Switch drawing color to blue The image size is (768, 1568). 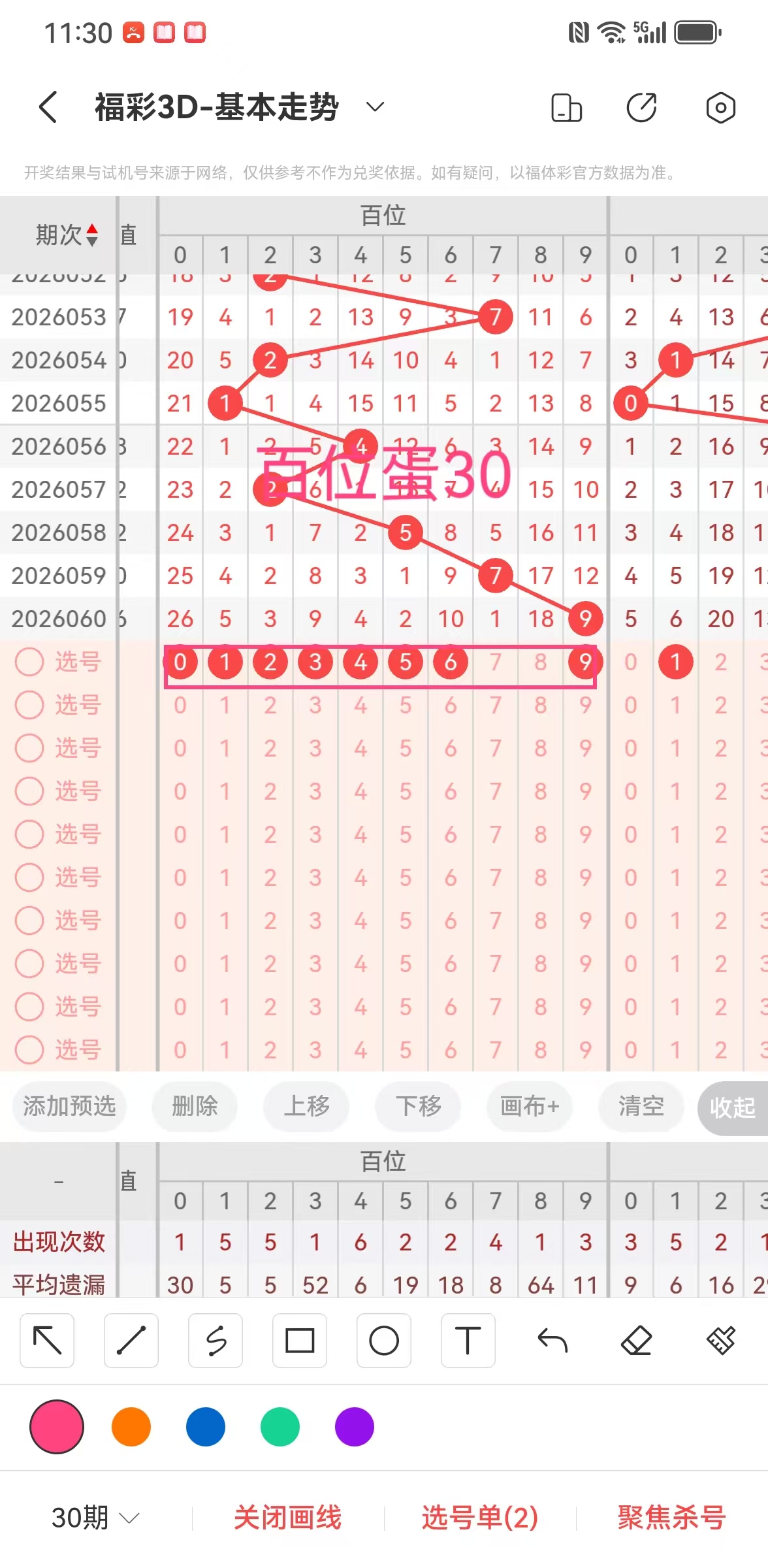206,1427
